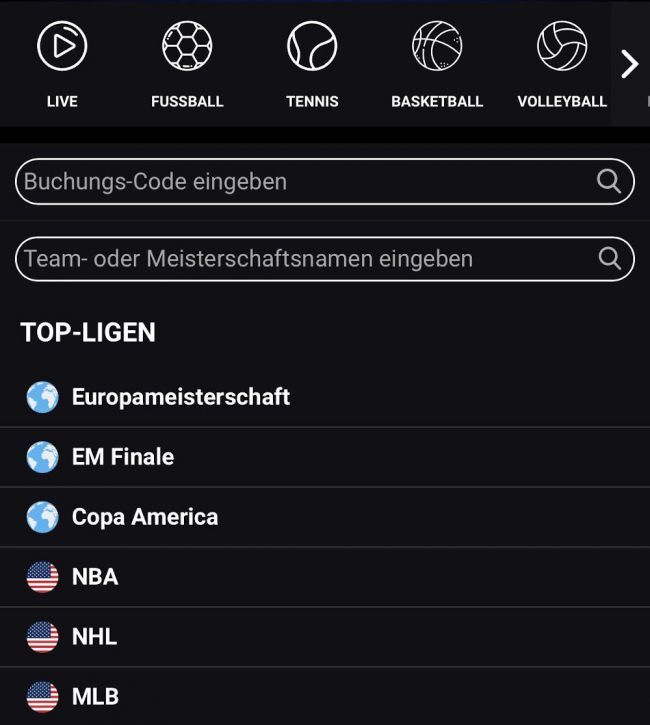Tap the search icon in the team search field
This screenshot has height=725, width=650.
(x=610, y=258)
